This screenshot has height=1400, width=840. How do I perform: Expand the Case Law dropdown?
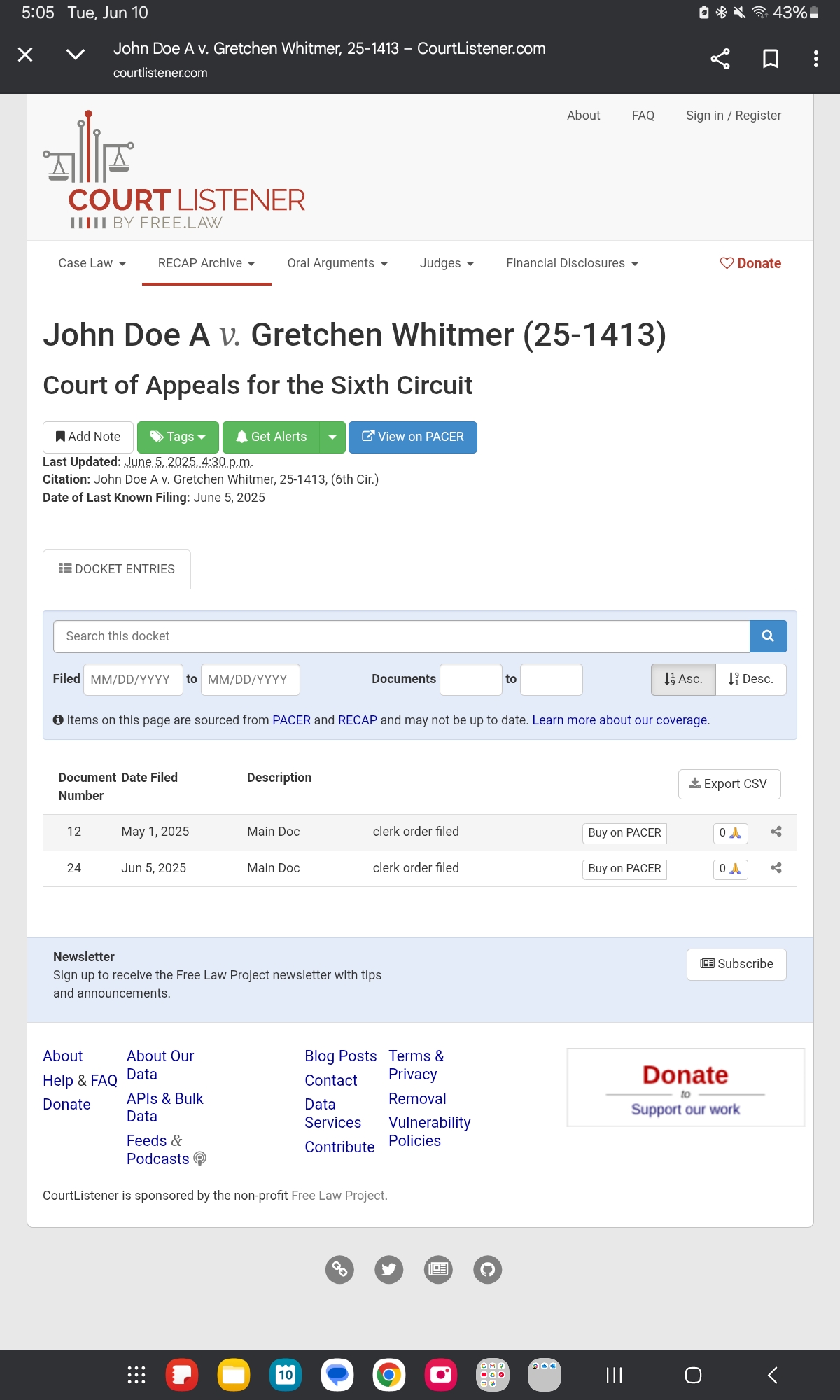click(92, 263)
